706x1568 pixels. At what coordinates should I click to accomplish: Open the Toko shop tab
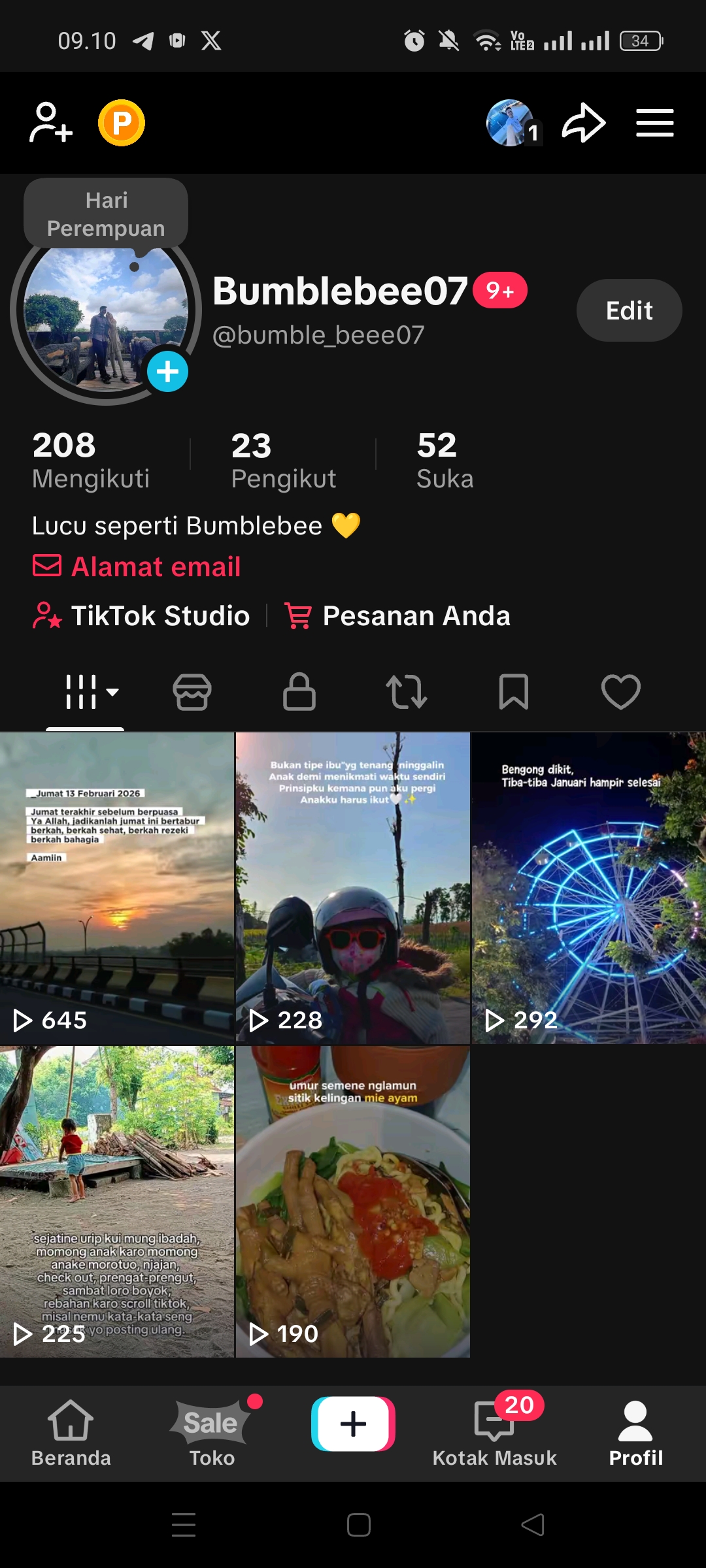tap(212, 1432)
